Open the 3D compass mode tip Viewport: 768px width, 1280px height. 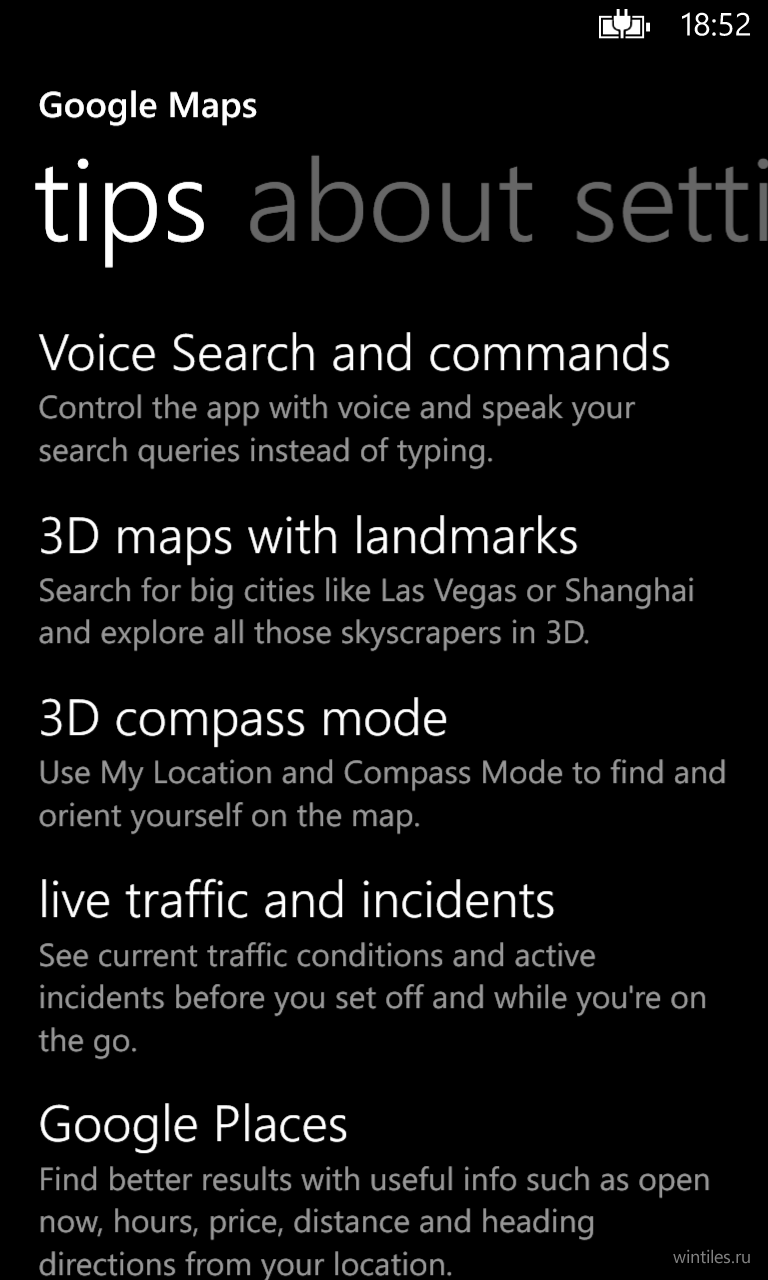pos(382,761)
